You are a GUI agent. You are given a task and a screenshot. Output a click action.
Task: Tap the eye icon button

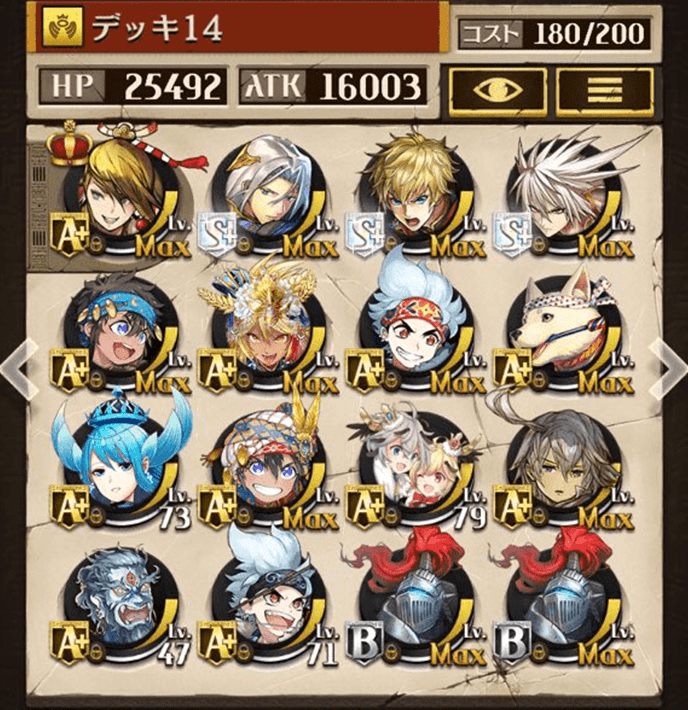pyautogui.click(x=497, y=89)
